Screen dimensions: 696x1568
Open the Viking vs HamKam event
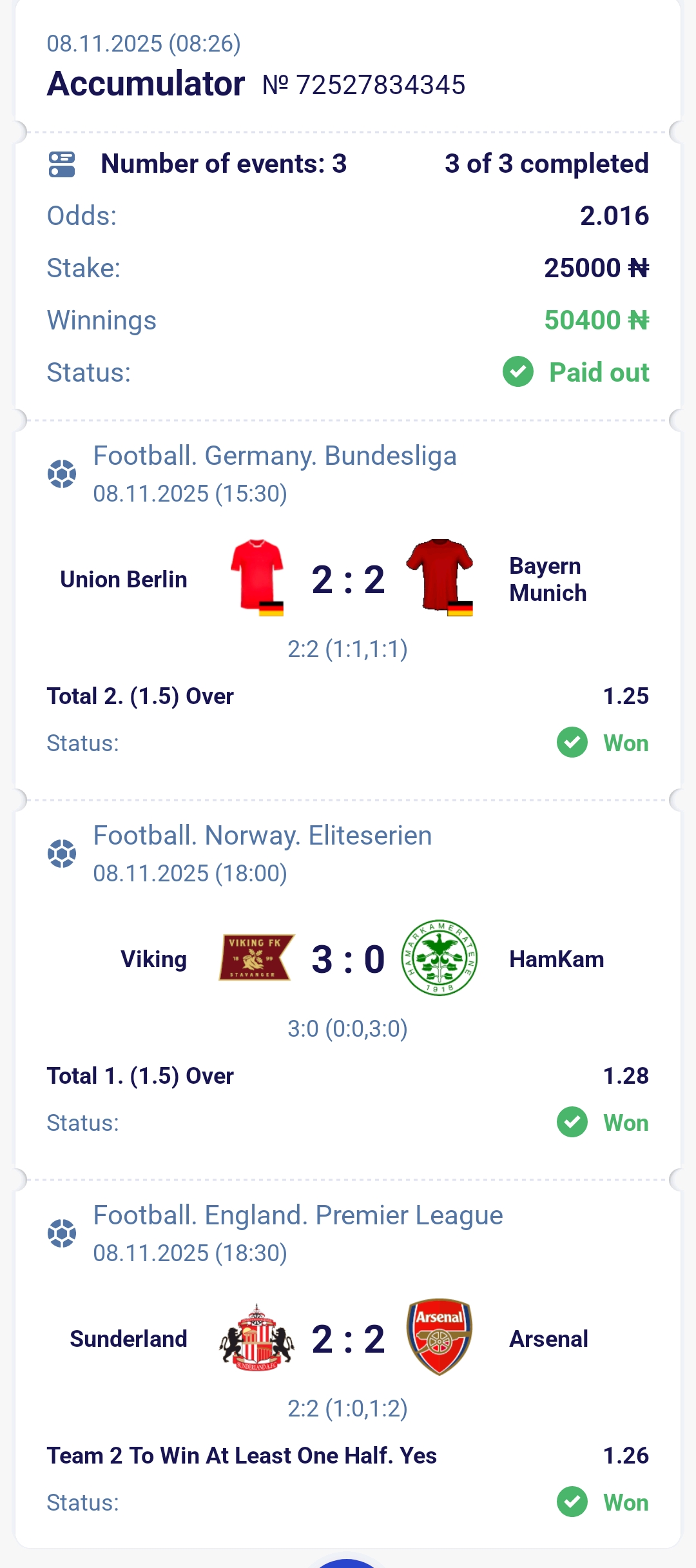click(x=348, y=959)
